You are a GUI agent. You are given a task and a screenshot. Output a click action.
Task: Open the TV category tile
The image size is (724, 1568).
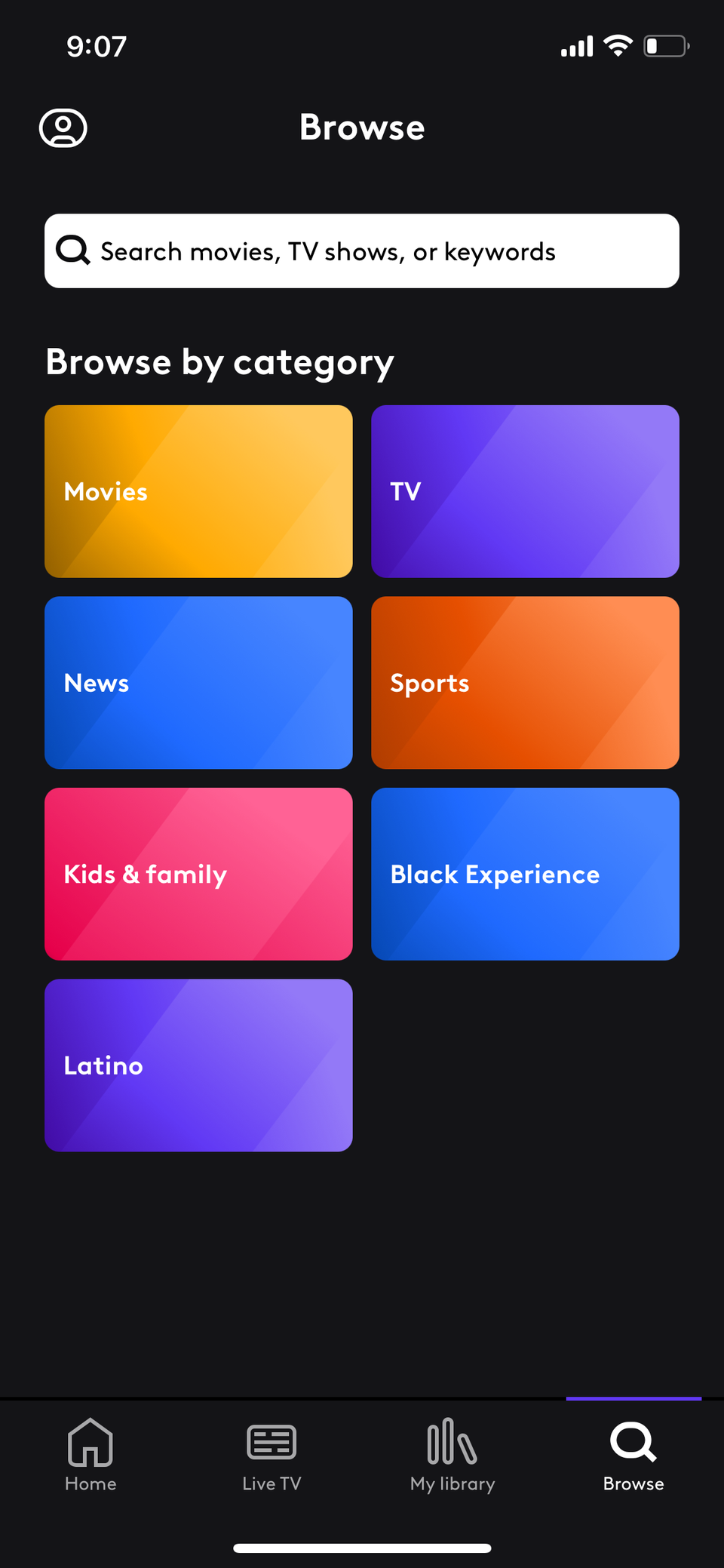coord(525,491)
